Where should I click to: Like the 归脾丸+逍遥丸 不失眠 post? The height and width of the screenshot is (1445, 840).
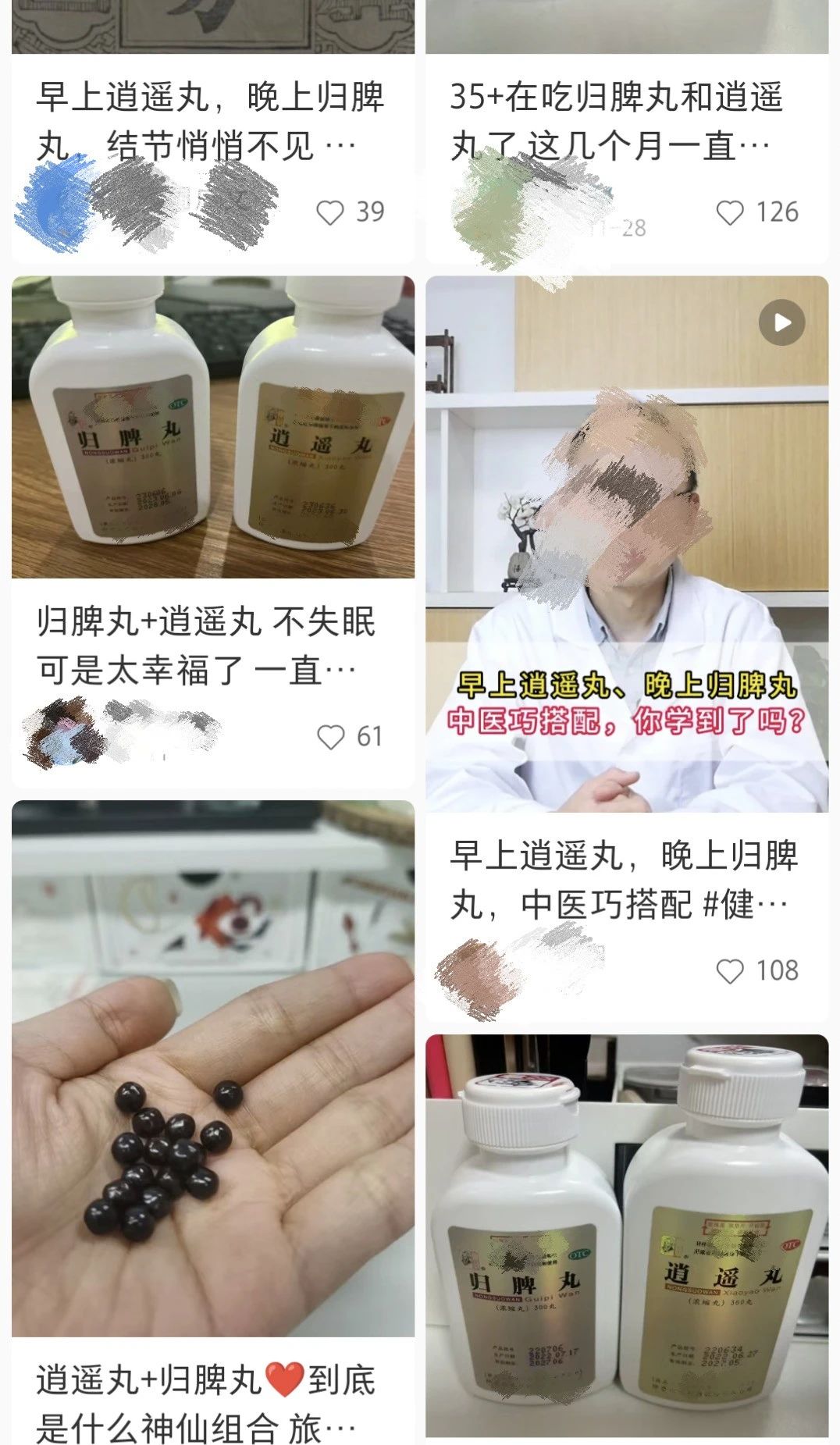[331, 737]
